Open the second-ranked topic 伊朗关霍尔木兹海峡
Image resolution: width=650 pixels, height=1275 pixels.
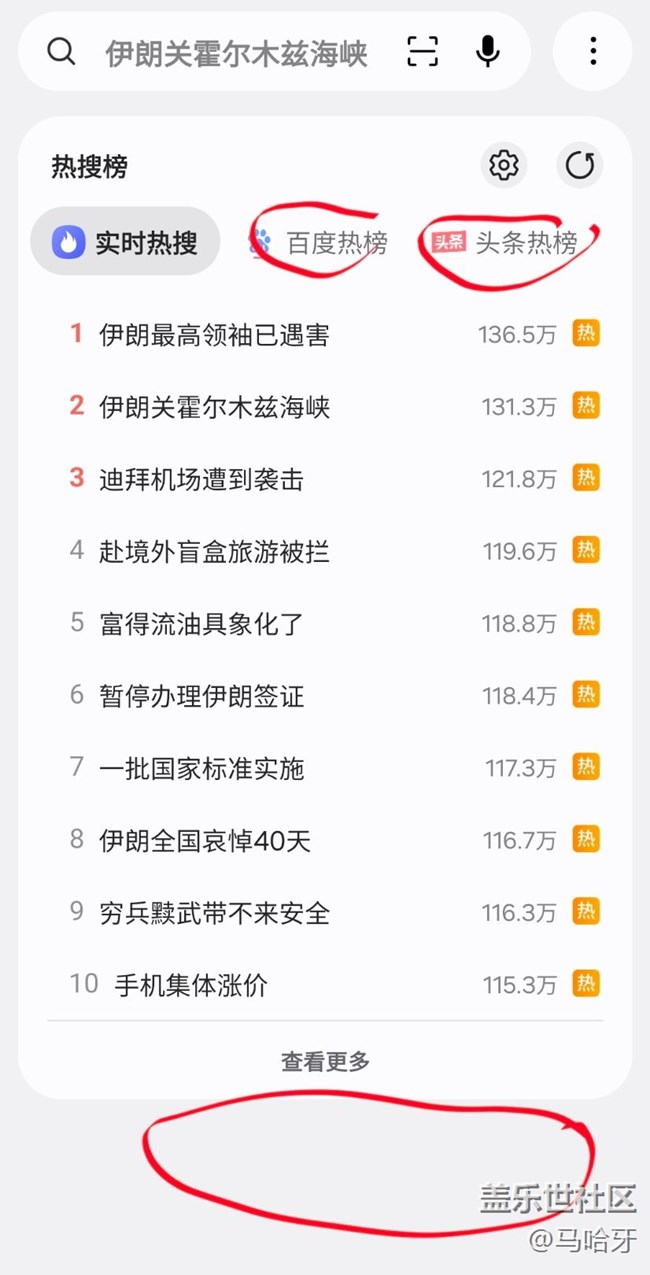click(x=214, y=407)
